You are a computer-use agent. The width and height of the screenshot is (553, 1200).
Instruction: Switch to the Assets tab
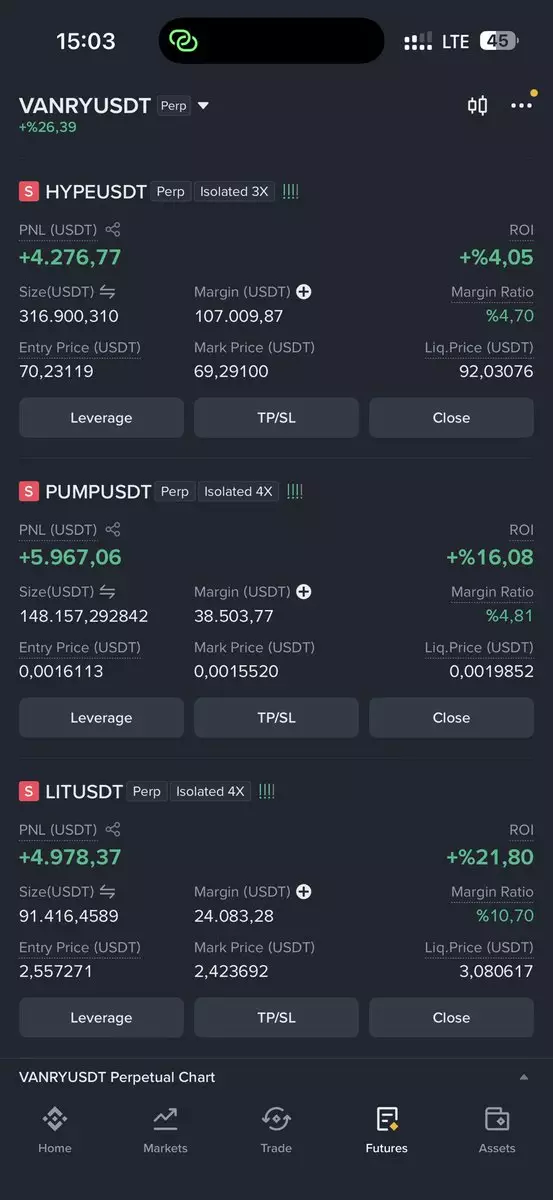pos(497,1130)
